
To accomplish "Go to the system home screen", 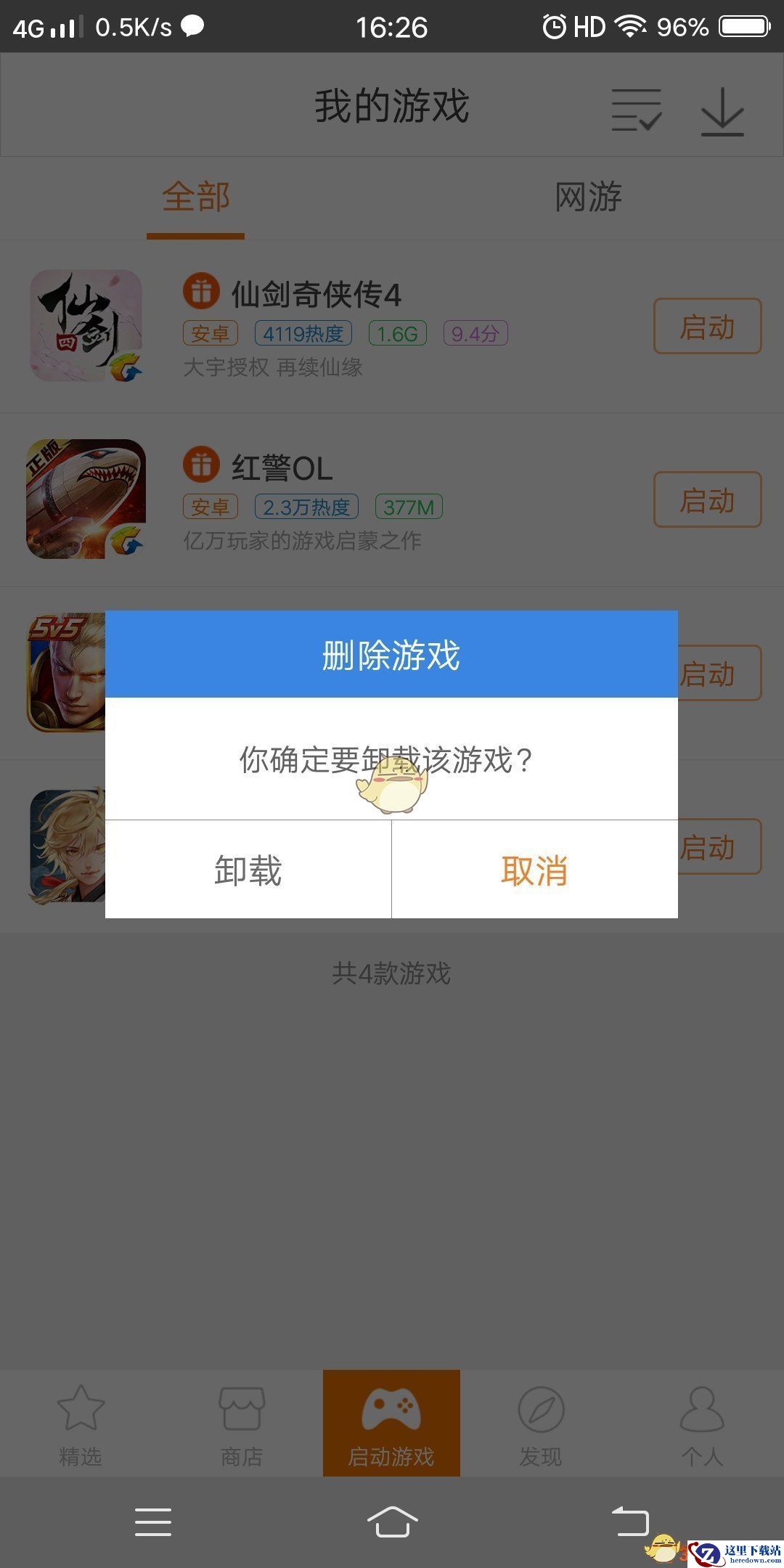I will (392, 1522).
